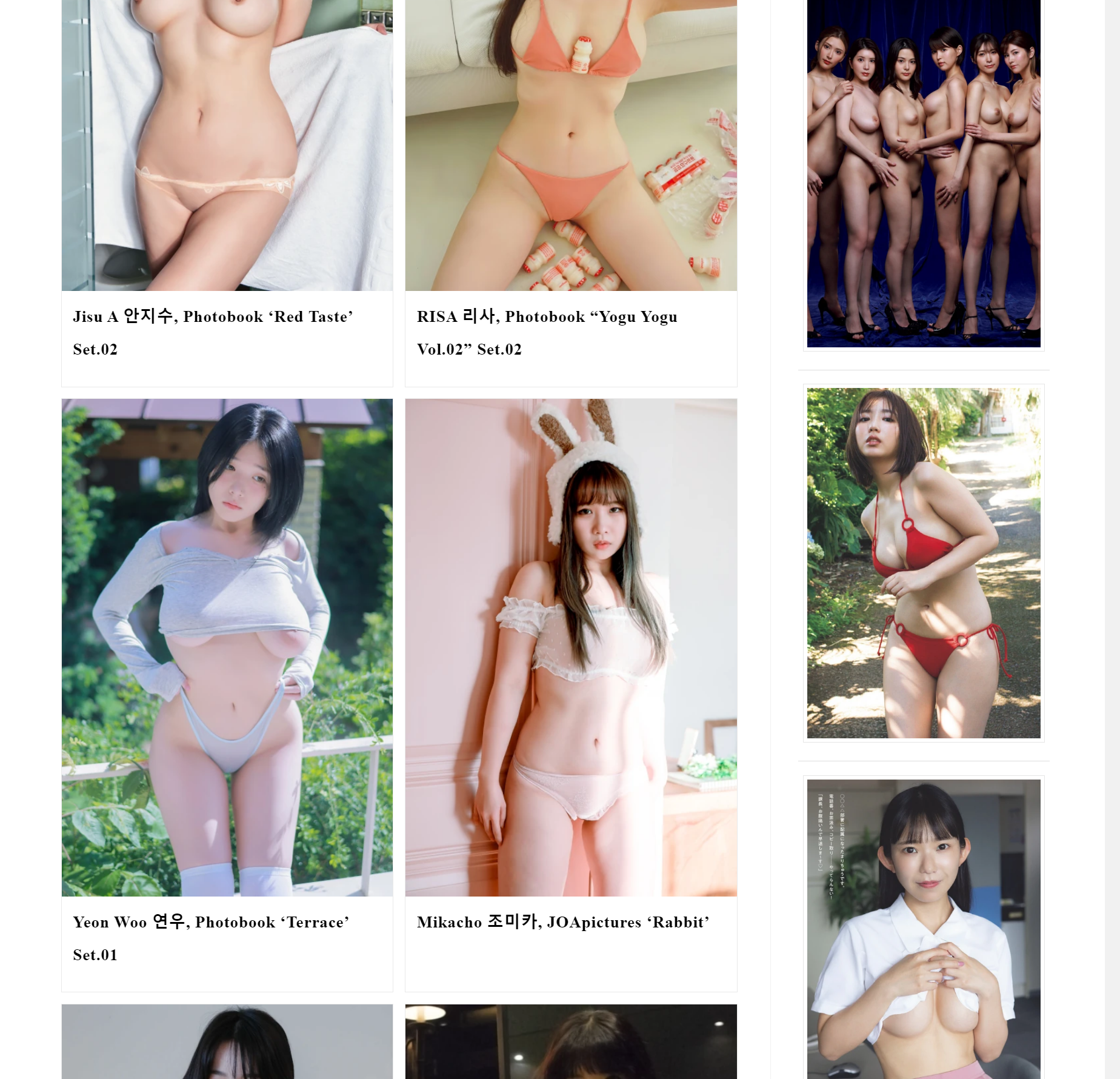Open the Yeon Woo 'Terrace' Set.01 title
This screenshot has width=1120, height=1079.
click(x=211, y=923)
